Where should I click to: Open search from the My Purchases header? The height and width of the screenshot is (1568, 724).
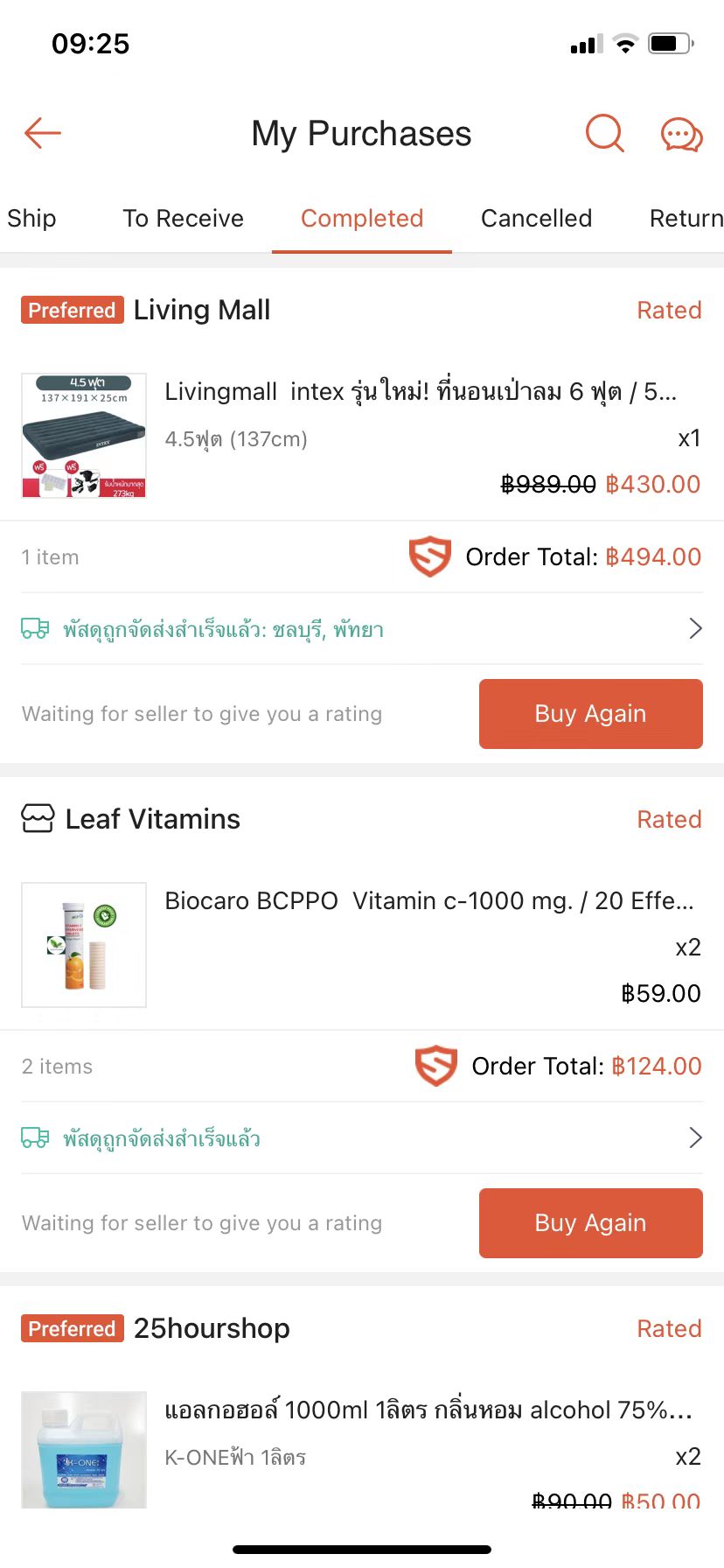(x=603, y=134)
